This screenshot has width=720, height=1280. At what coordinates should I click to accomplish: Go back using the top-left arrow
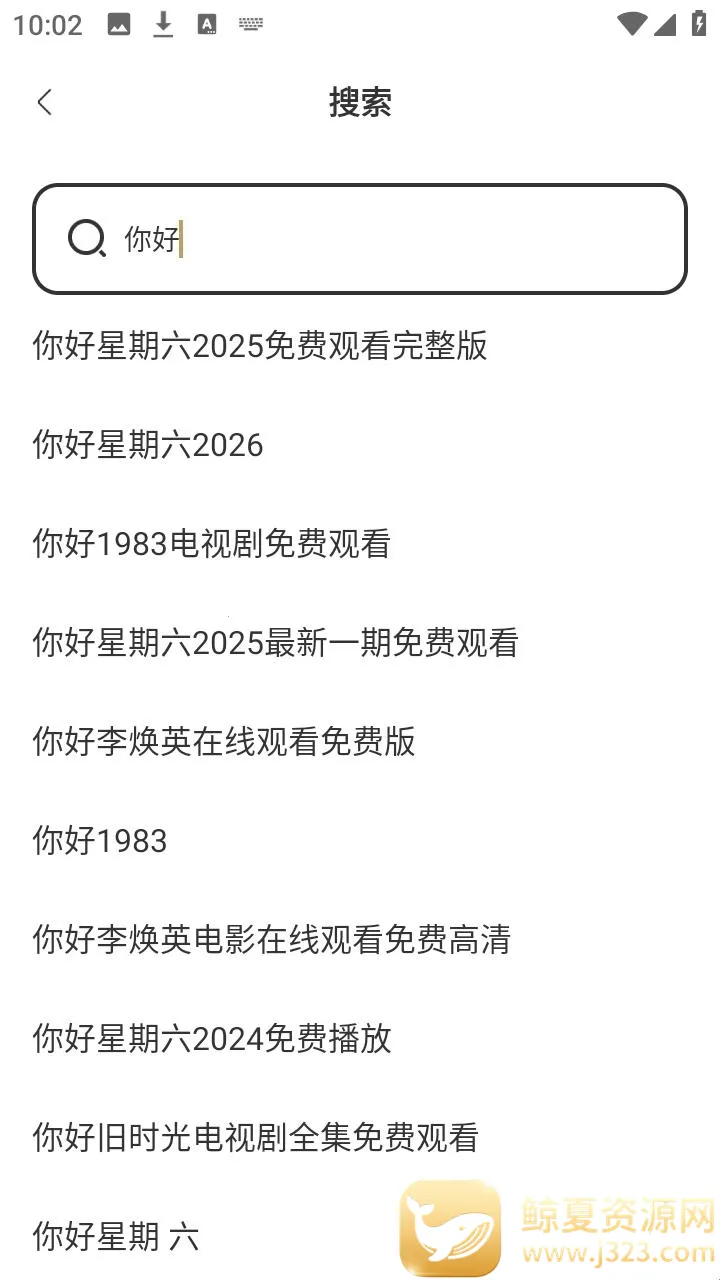[x=44, y=102]
